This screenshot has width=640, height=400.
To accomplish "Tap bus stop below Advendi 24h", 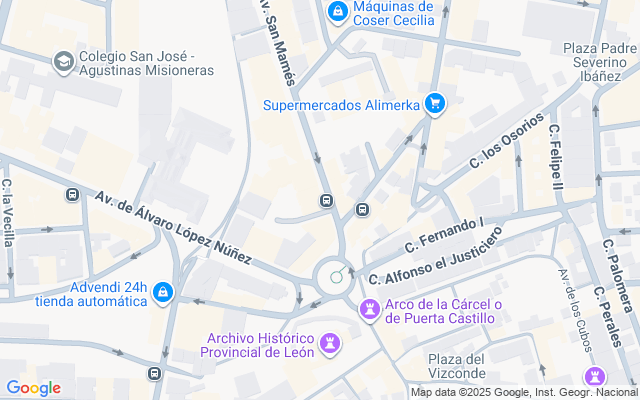I will click(154, 373).
